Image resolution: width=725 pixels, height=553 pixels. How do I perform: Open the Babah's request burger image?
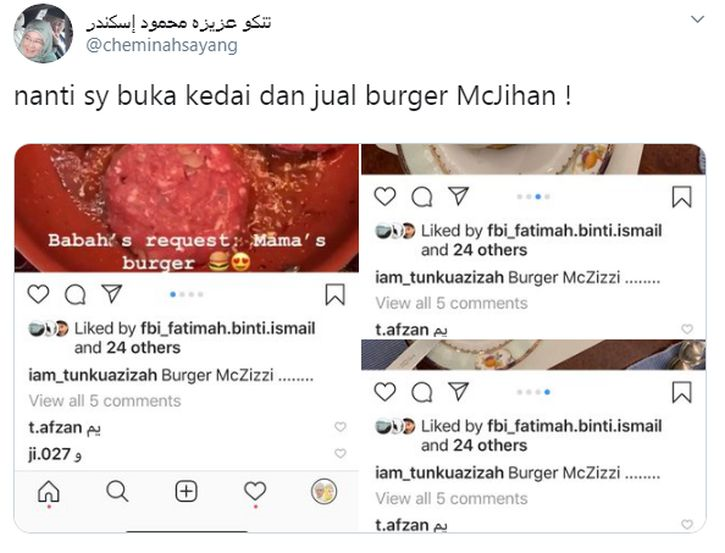click(x=186, y=208)
